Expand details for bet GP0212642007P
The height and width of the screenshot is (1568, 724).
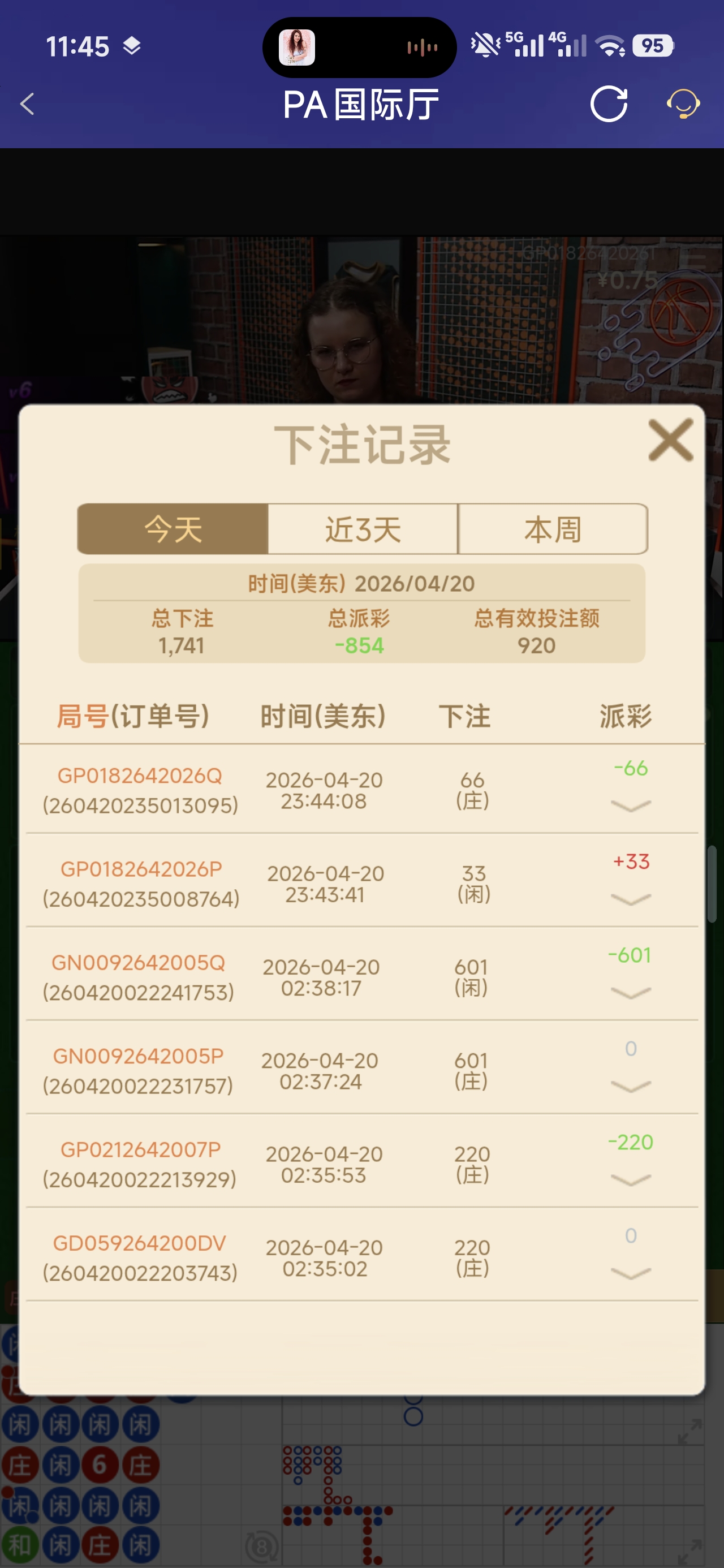point(630,1179)
